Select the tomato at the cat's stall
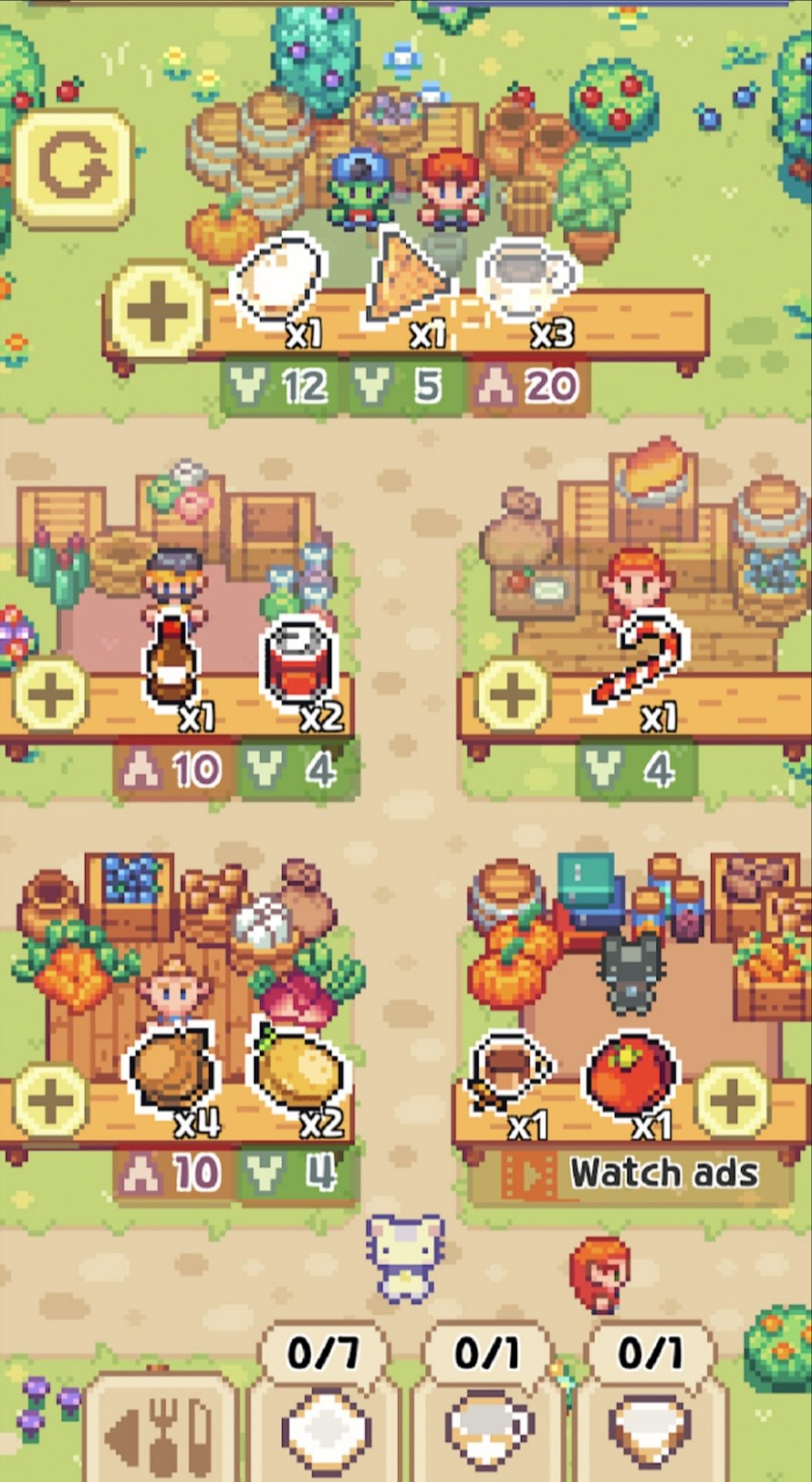This screenshot has width=812, height=1482. tap(631, 1074)
